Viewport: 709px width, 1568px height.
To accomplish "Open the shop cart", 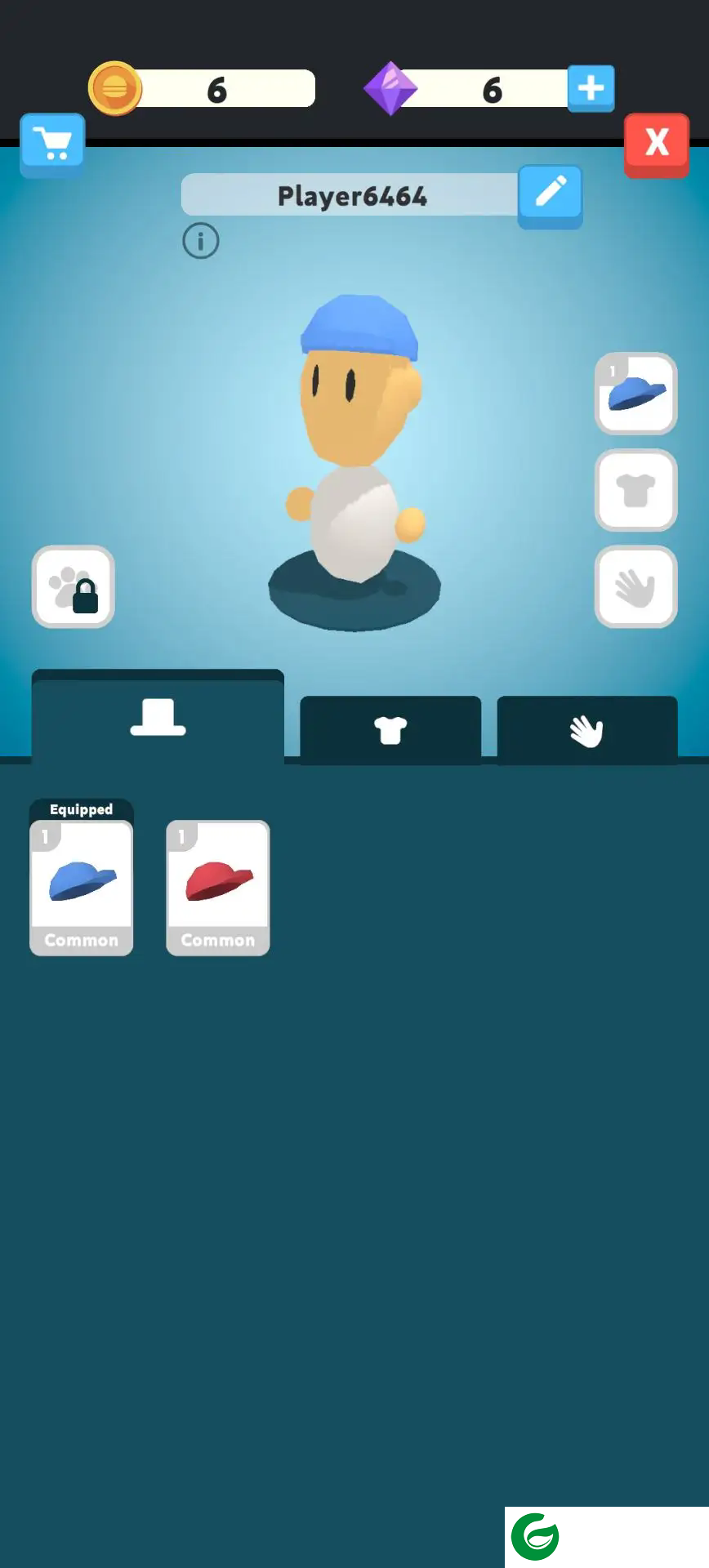I will click(52, 144).
